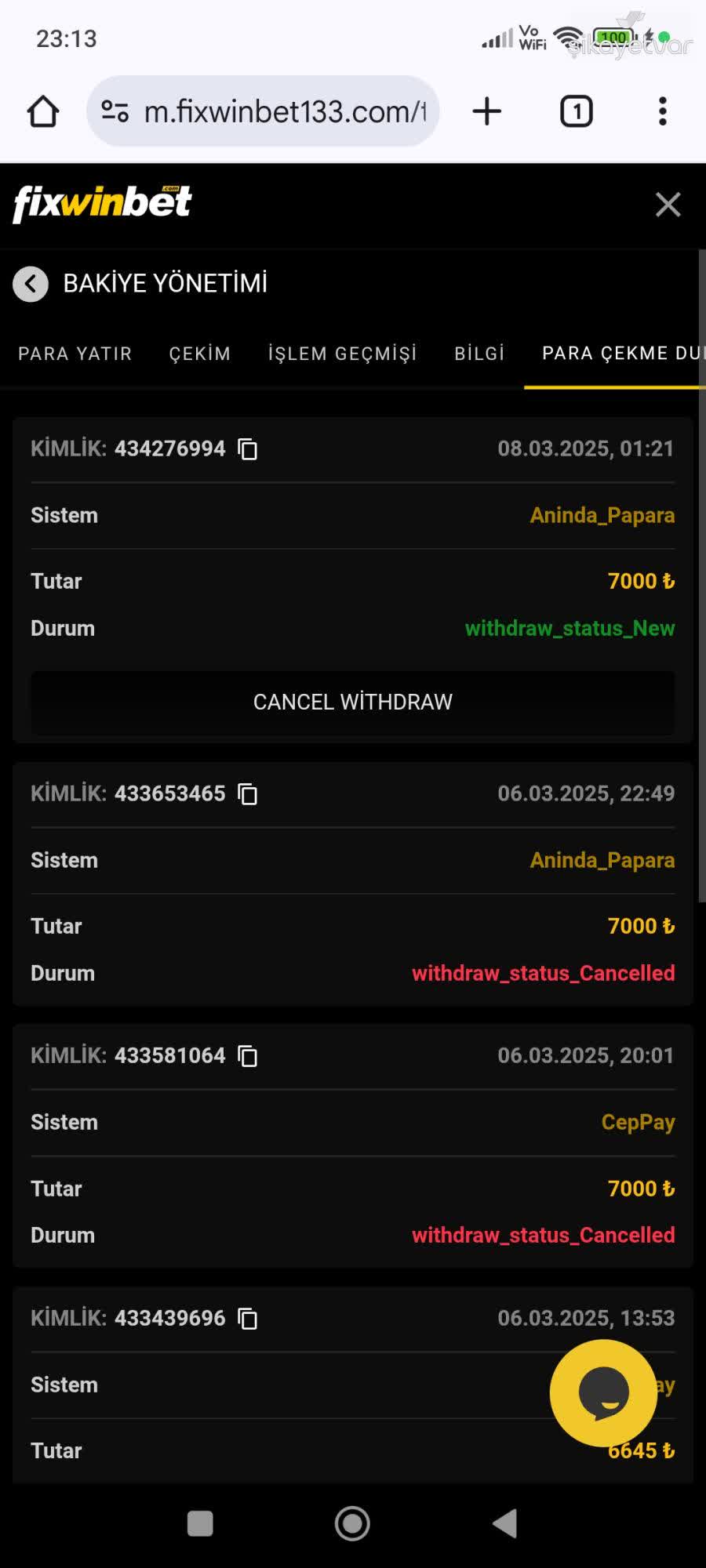Go to the browser home page
The height and width of the screenshot is (1568, 706).
(43, 111)
